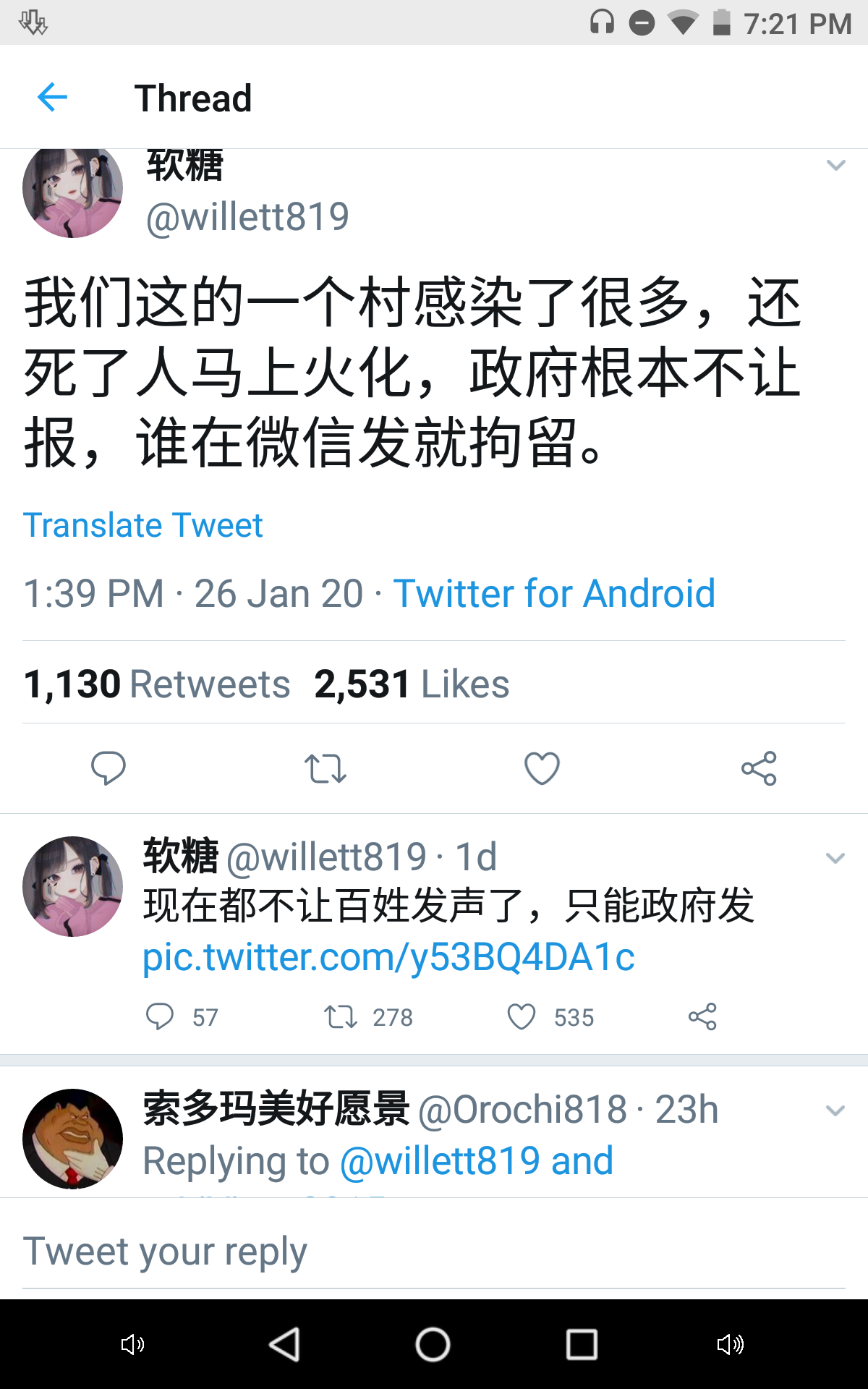Reply to the 1d tweet with 57 replies

(160, 1016)
